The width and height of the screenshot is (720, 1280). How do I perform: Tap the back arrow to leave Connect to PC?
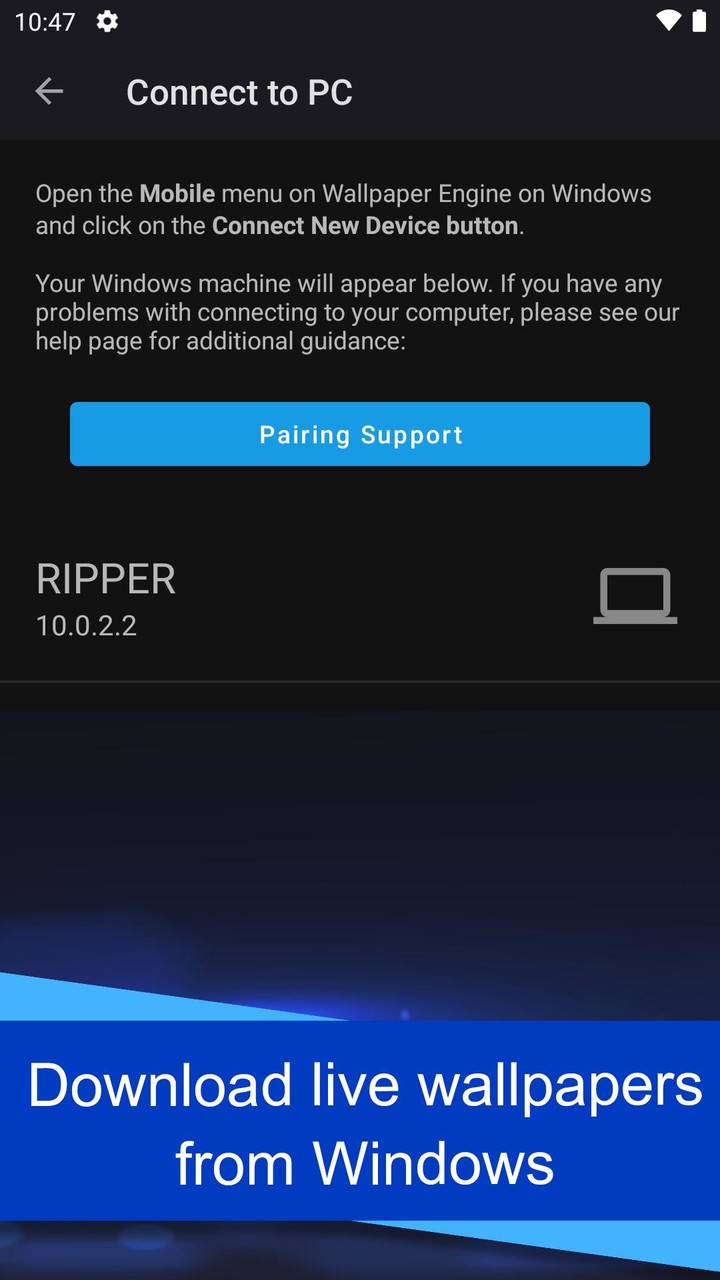coord(49,91)
